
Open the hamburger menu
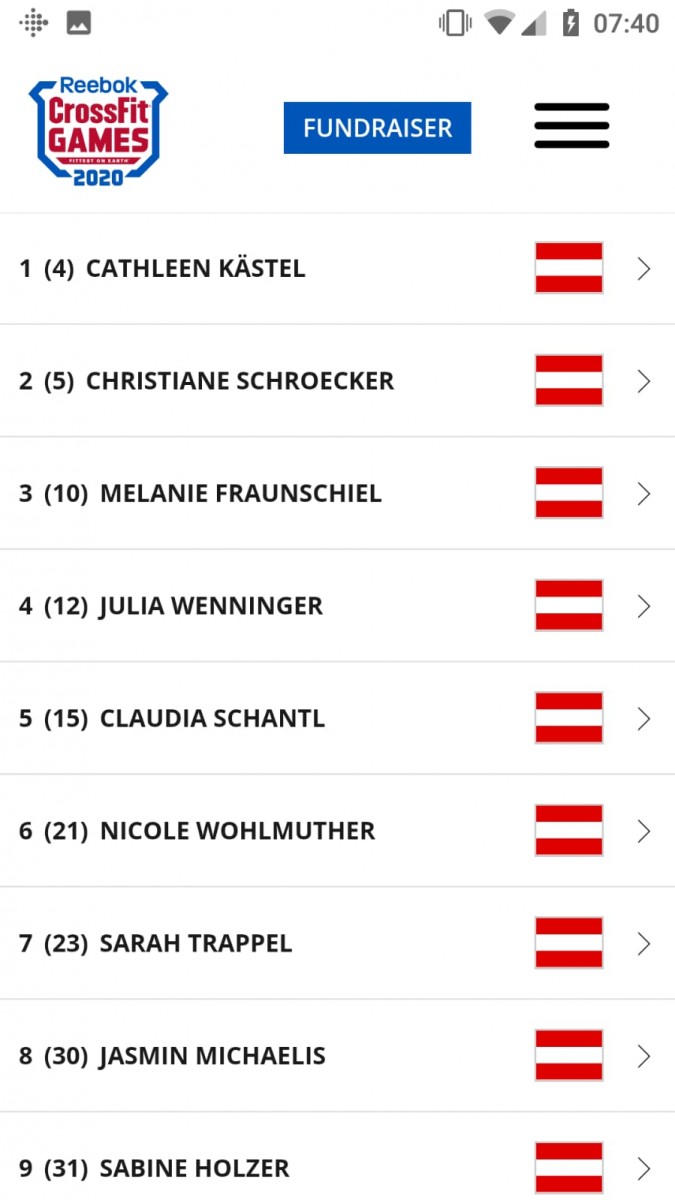(571, 126)
